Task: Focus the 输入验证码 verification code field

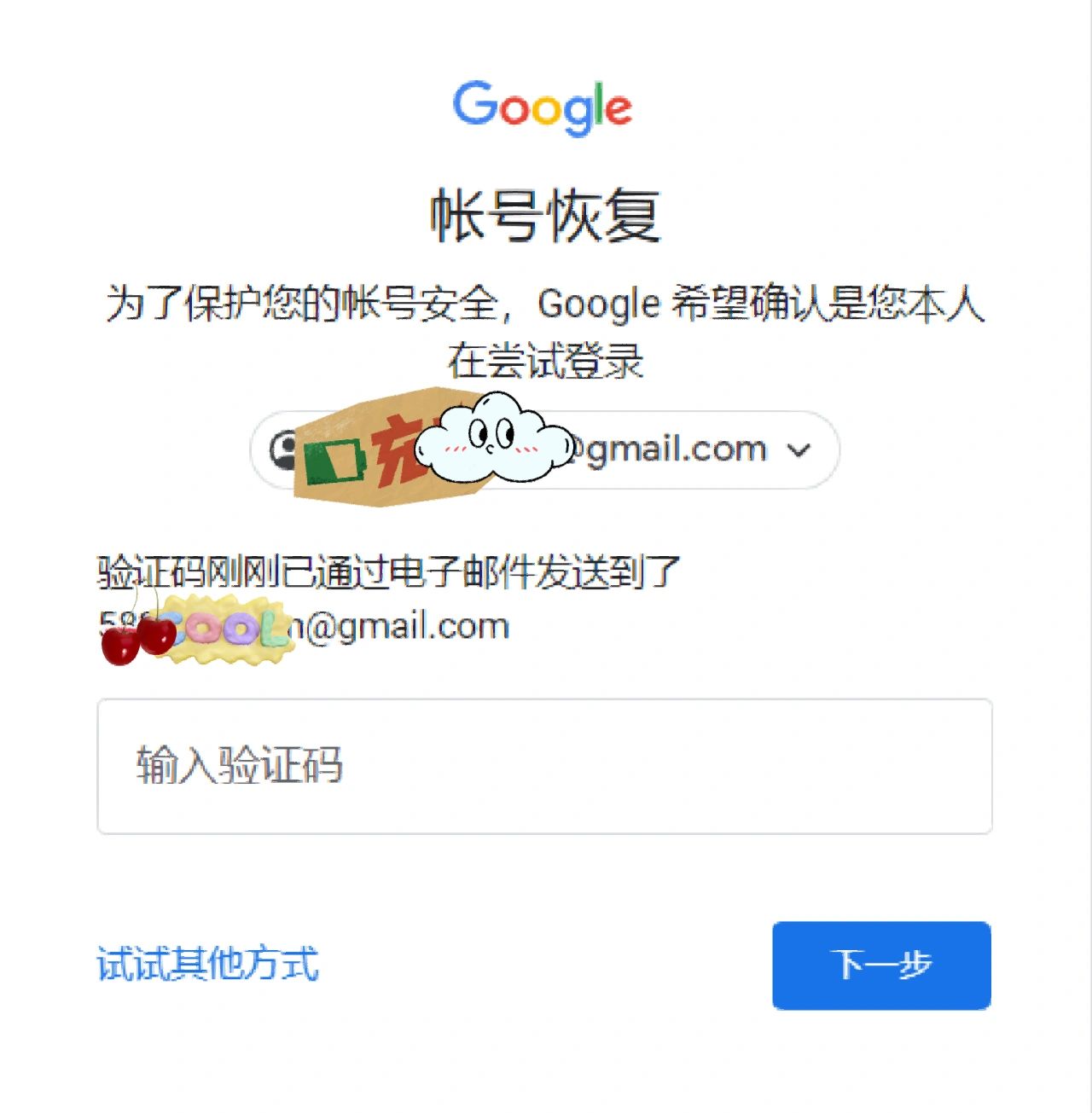Action: [544, 766]
